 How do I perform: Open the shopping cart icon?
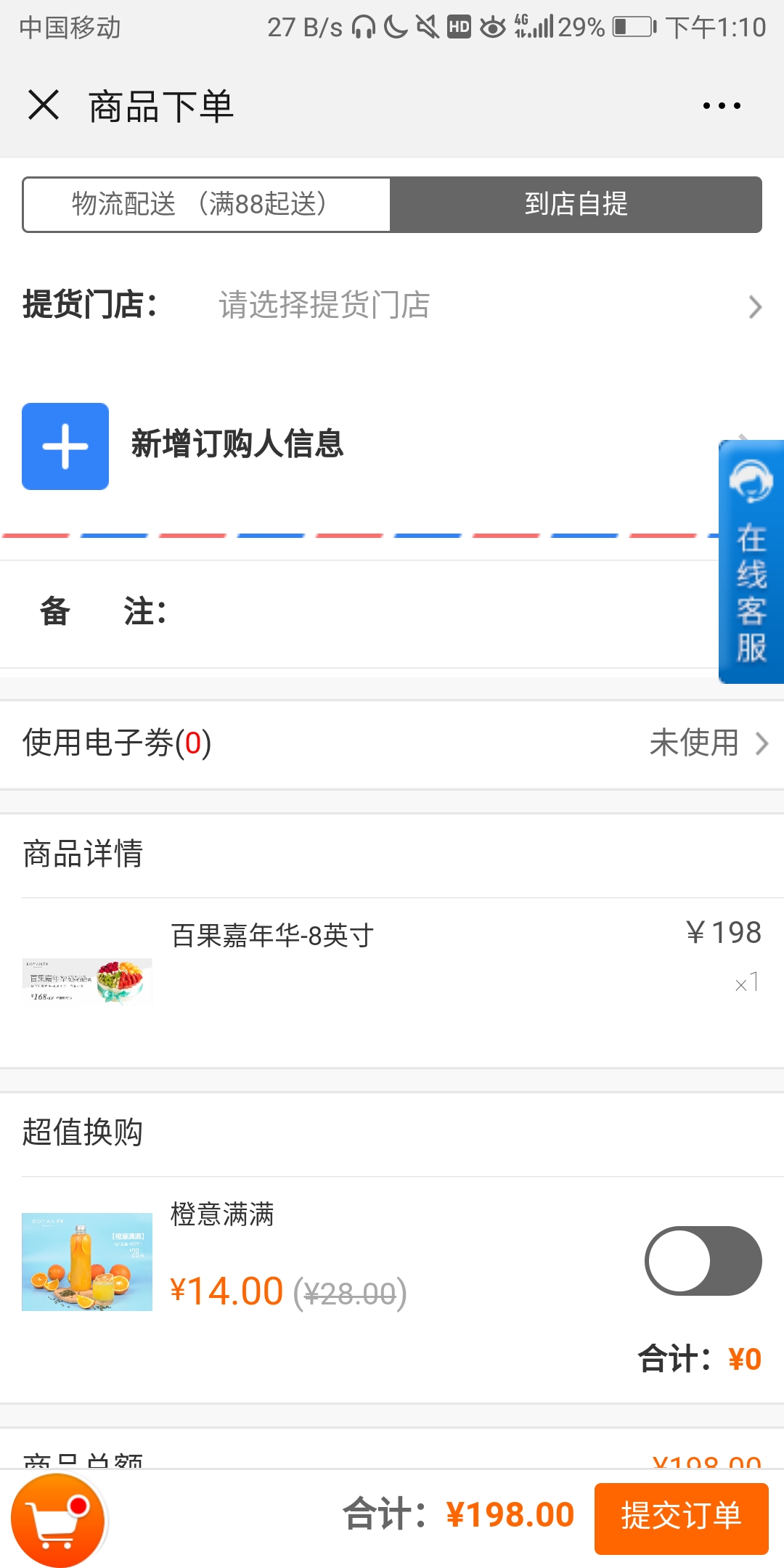(58, 1519)
